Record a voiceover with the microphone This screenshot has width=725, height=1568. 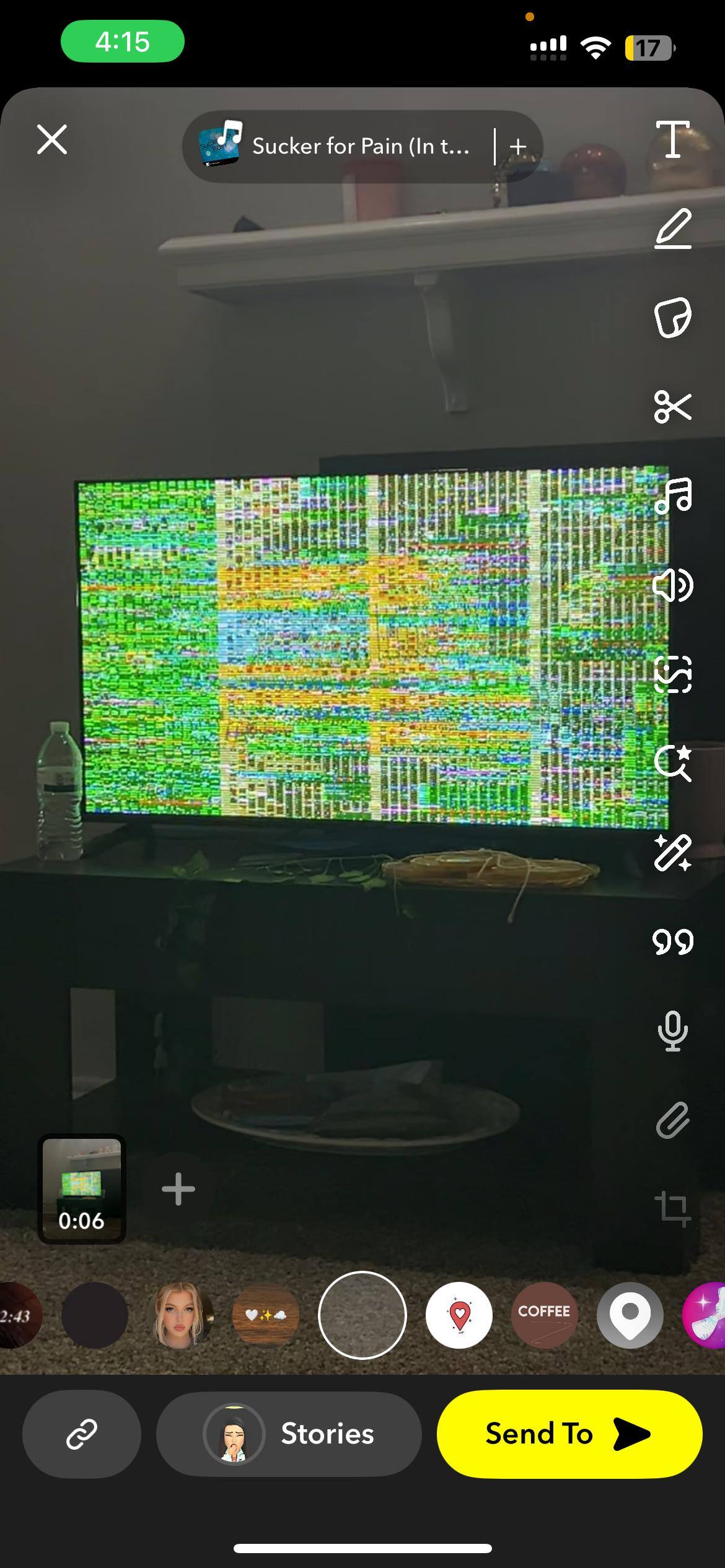673,1031
